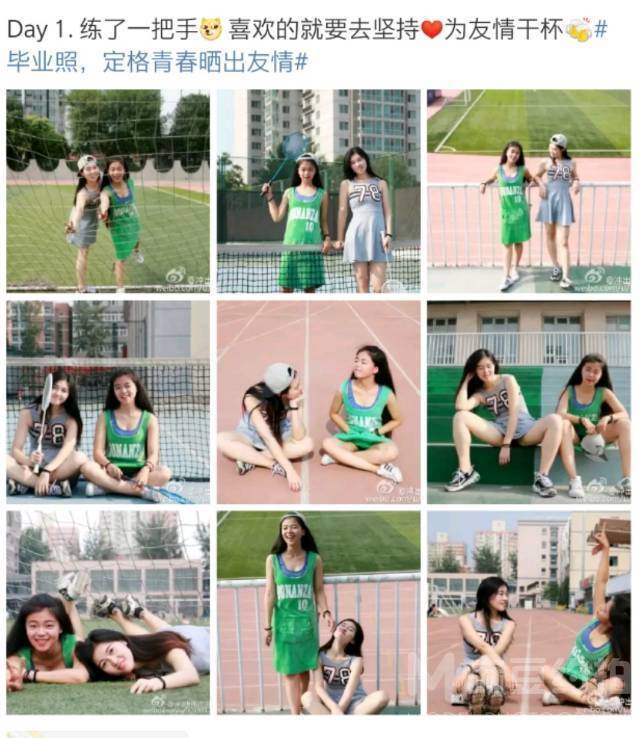This screenshot has width=640, height=738.
Task: Open photo of girls behind soccer goal net
Action: tap(108, 191)
